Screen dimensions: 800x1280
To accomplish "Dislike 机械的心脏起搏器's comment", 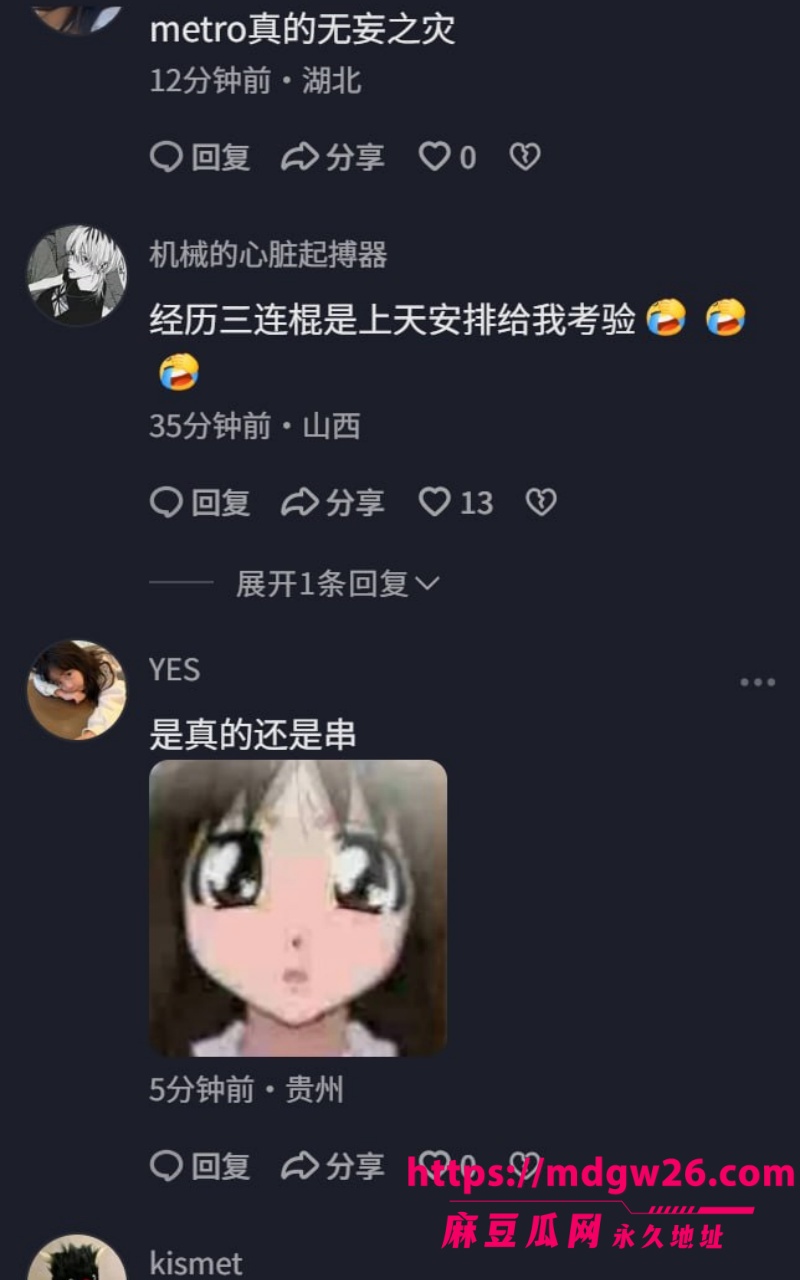I will click(541, 502).
